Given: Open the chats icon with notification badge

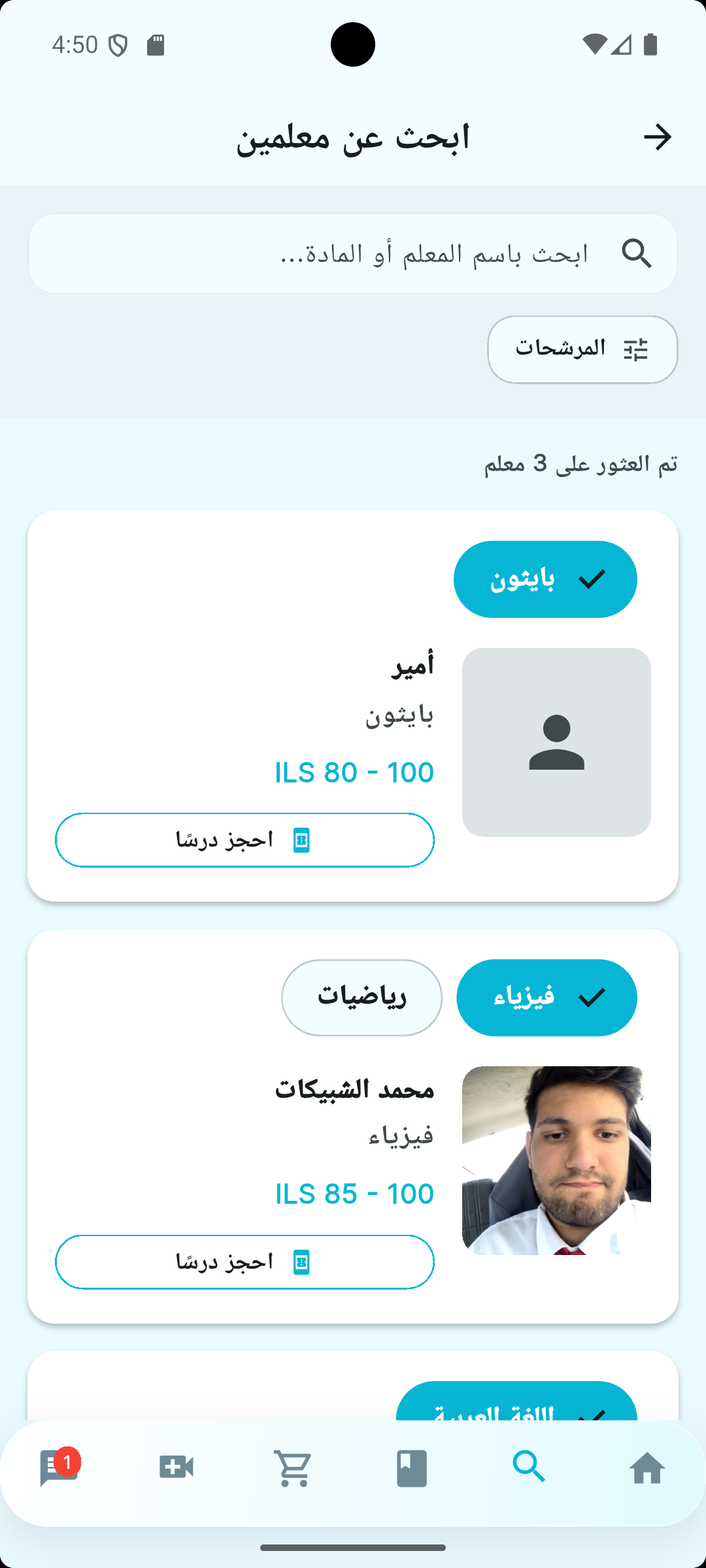Looking at the screenshot, I should tap(58, 1467).
